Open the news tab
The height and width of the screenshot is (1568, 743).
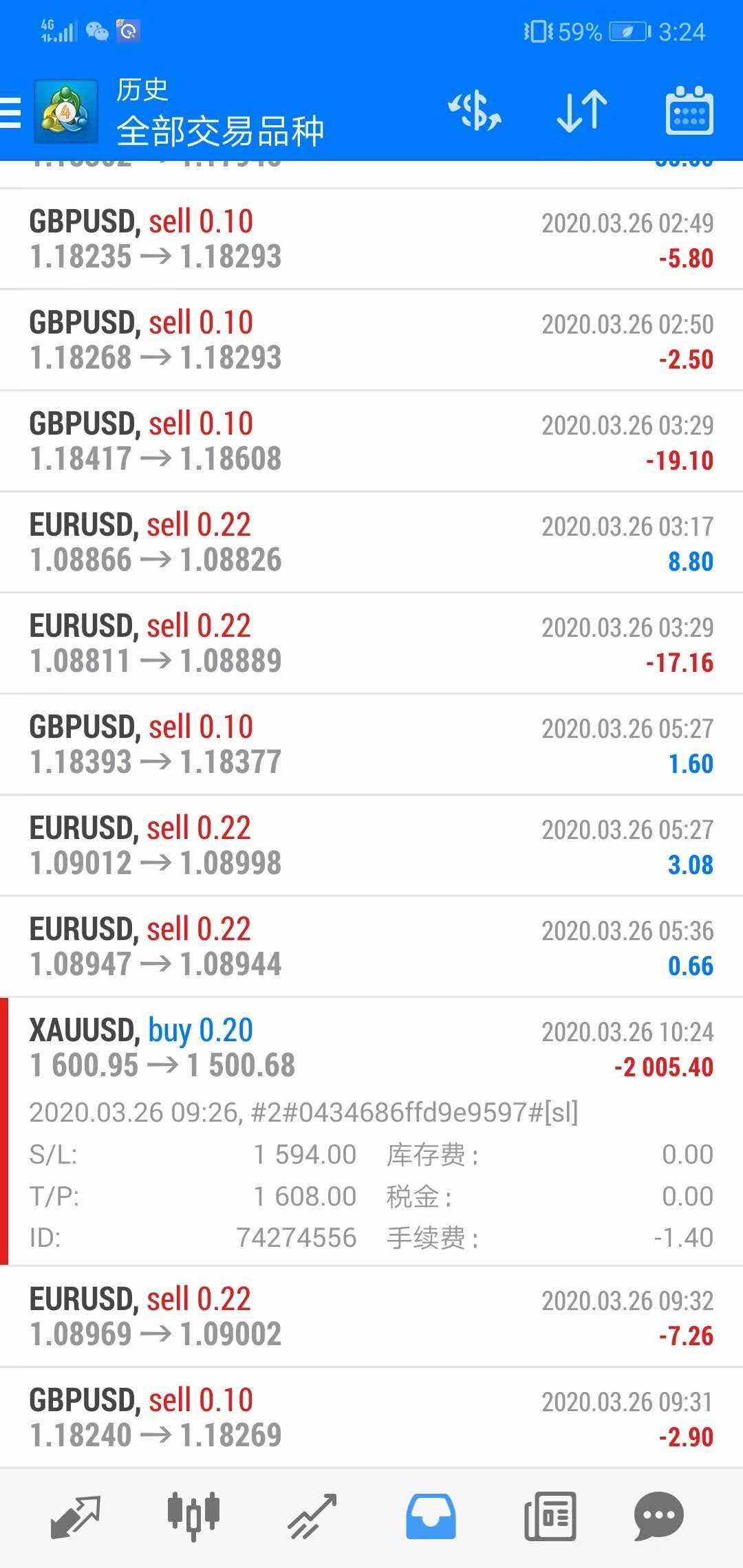point(550,1516)
